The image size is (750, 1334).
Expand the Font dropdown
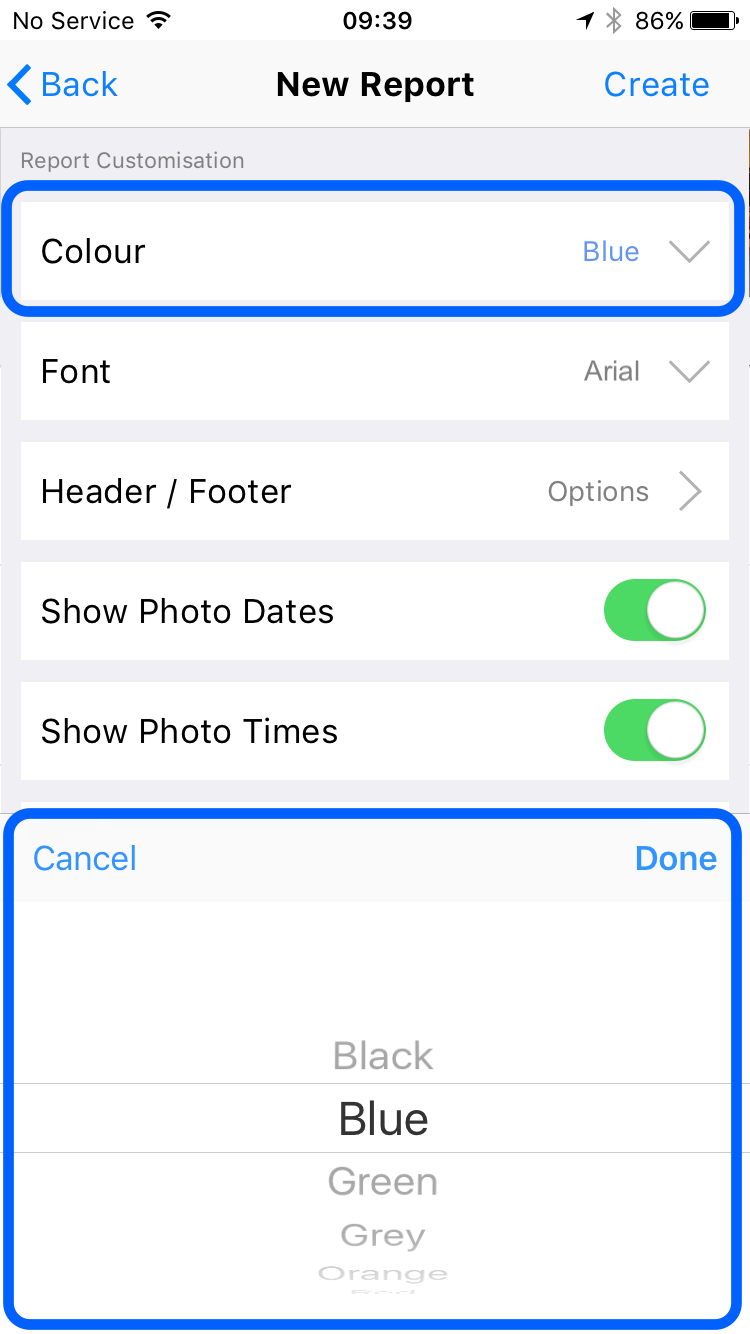pos(374,371)
